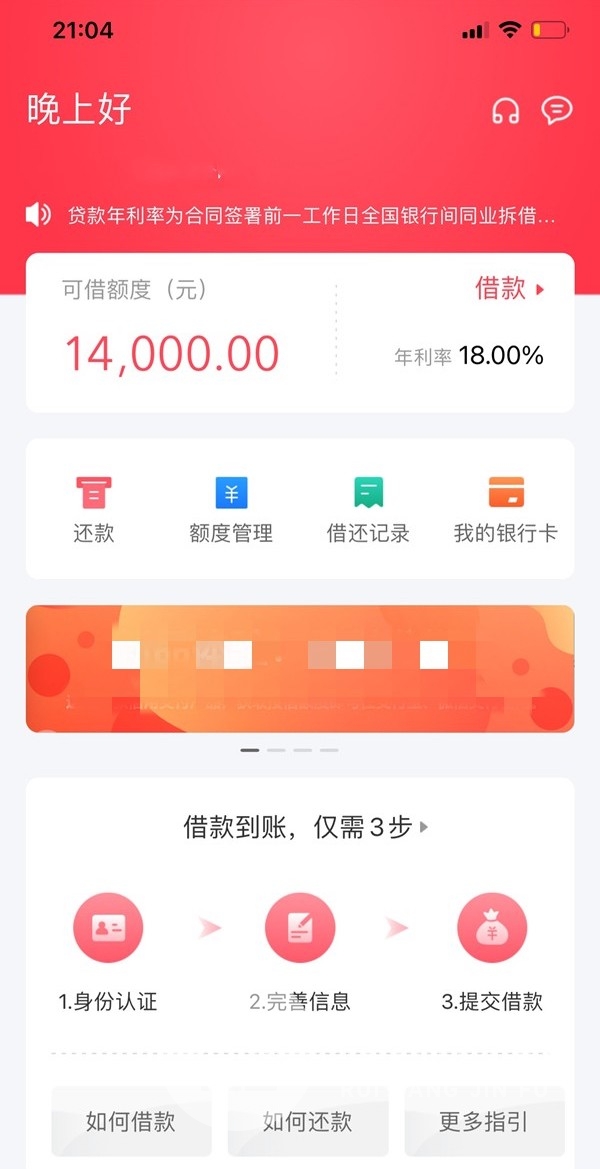Open step 3.提交借款
The width and height of the screenshot is (600, 1169).
click(492, 950)
